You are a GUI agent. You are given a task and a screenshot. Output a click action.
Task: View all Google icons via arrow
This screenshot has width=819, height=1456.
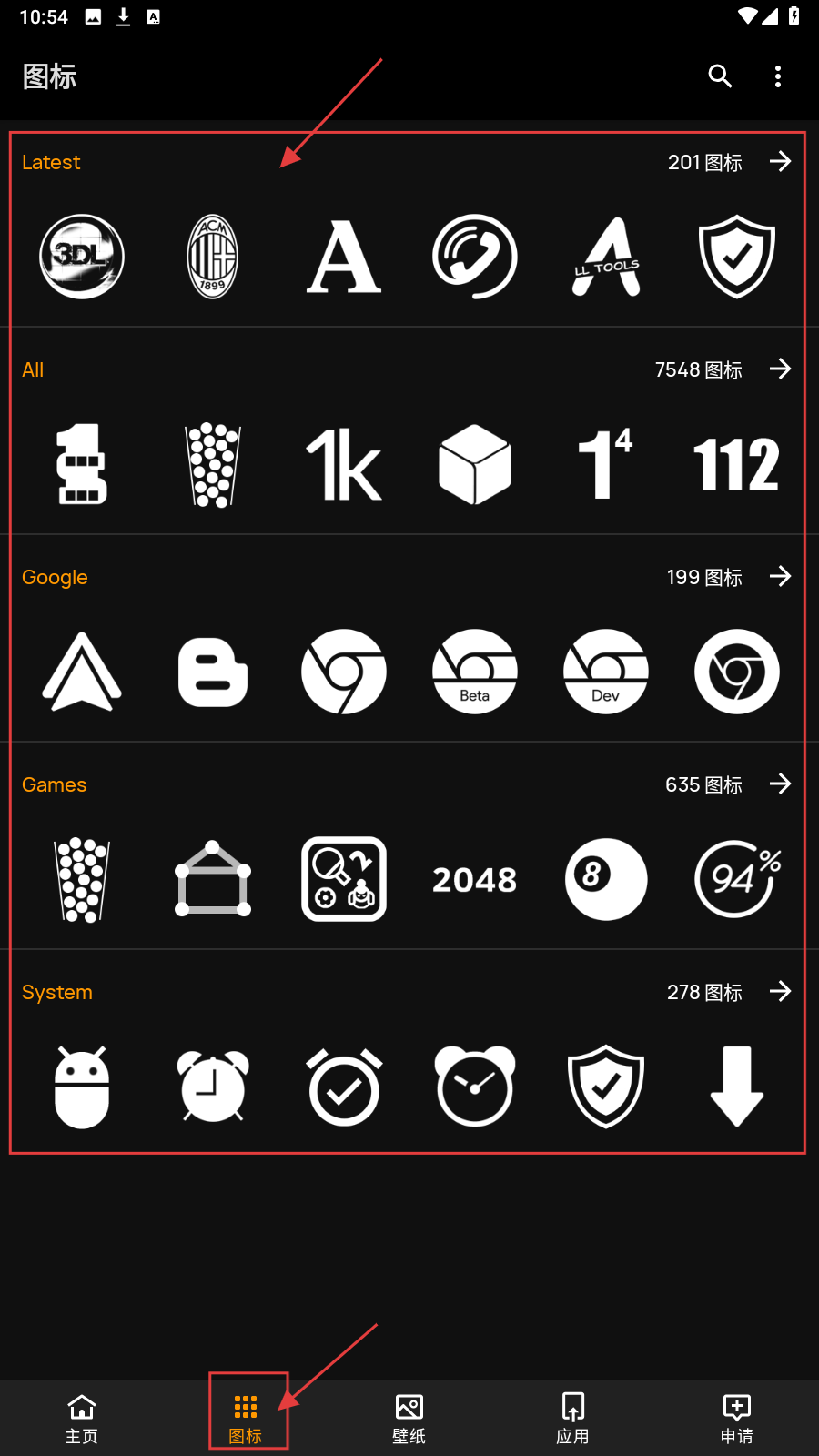780,577
